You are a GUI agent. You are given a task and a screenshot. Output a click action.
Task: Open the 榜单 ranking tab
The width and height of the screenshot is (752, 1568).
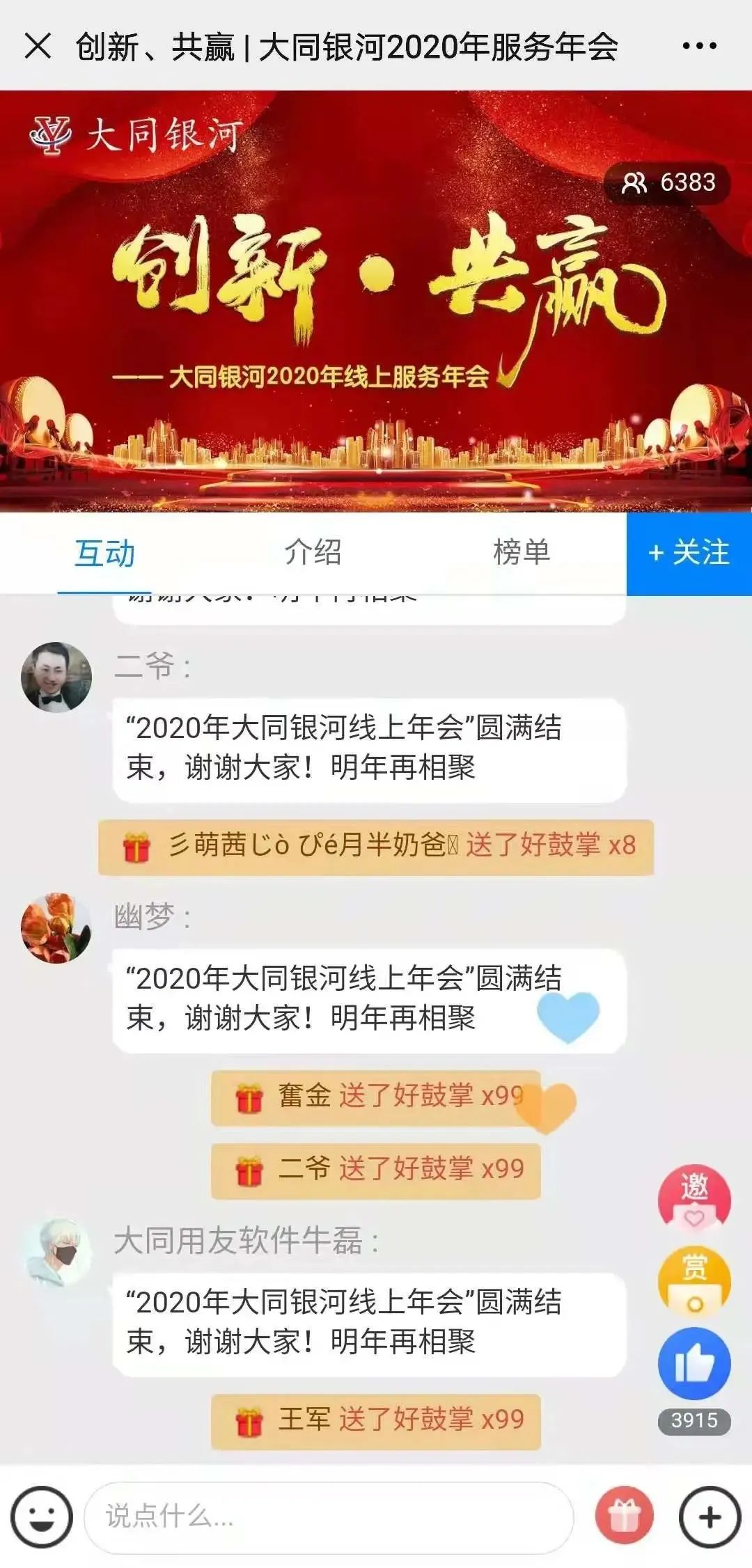pyautogui.click(x=522, y=553)
